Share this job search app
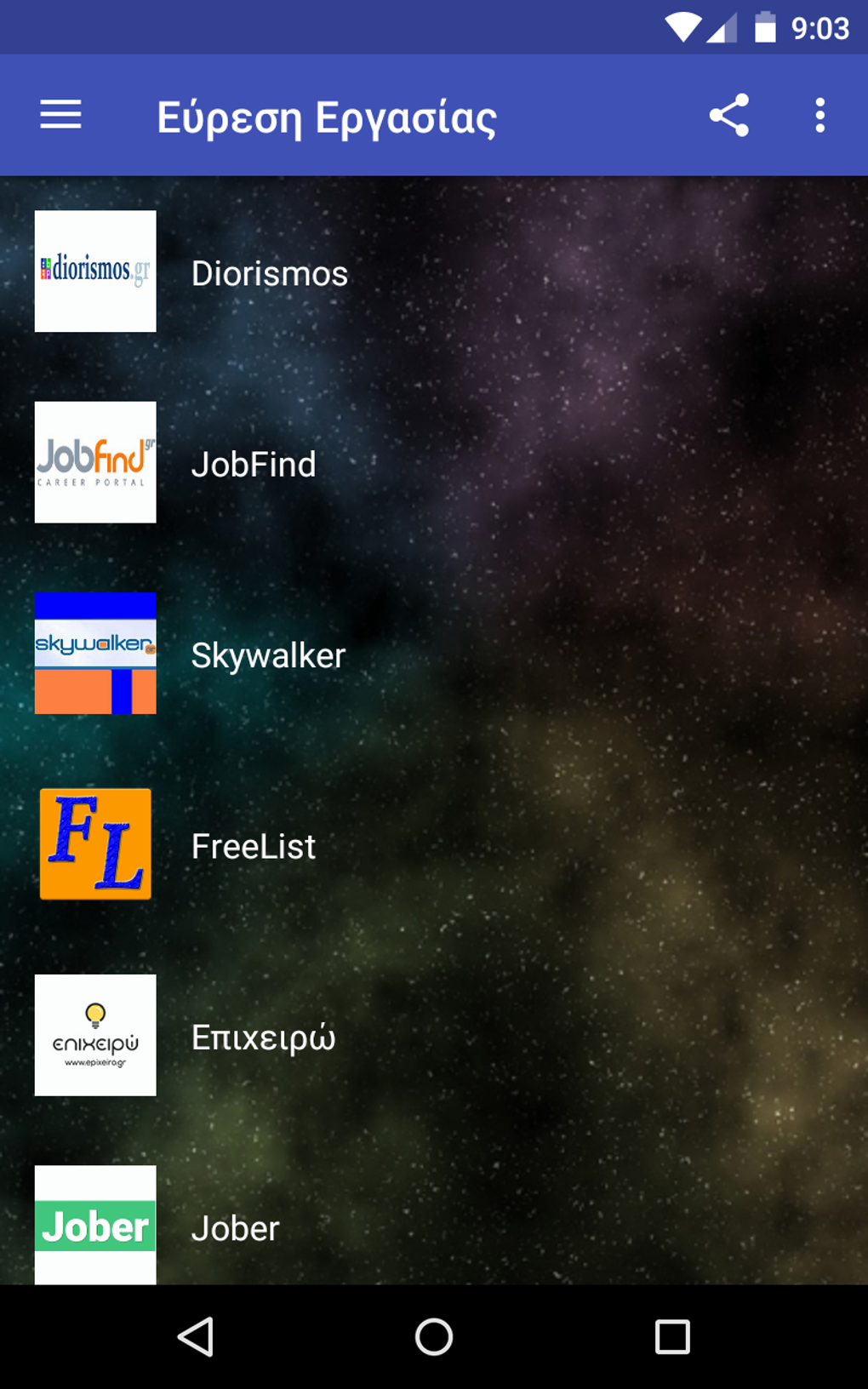Screen dimensions: 868x1389 coord(729,115)
